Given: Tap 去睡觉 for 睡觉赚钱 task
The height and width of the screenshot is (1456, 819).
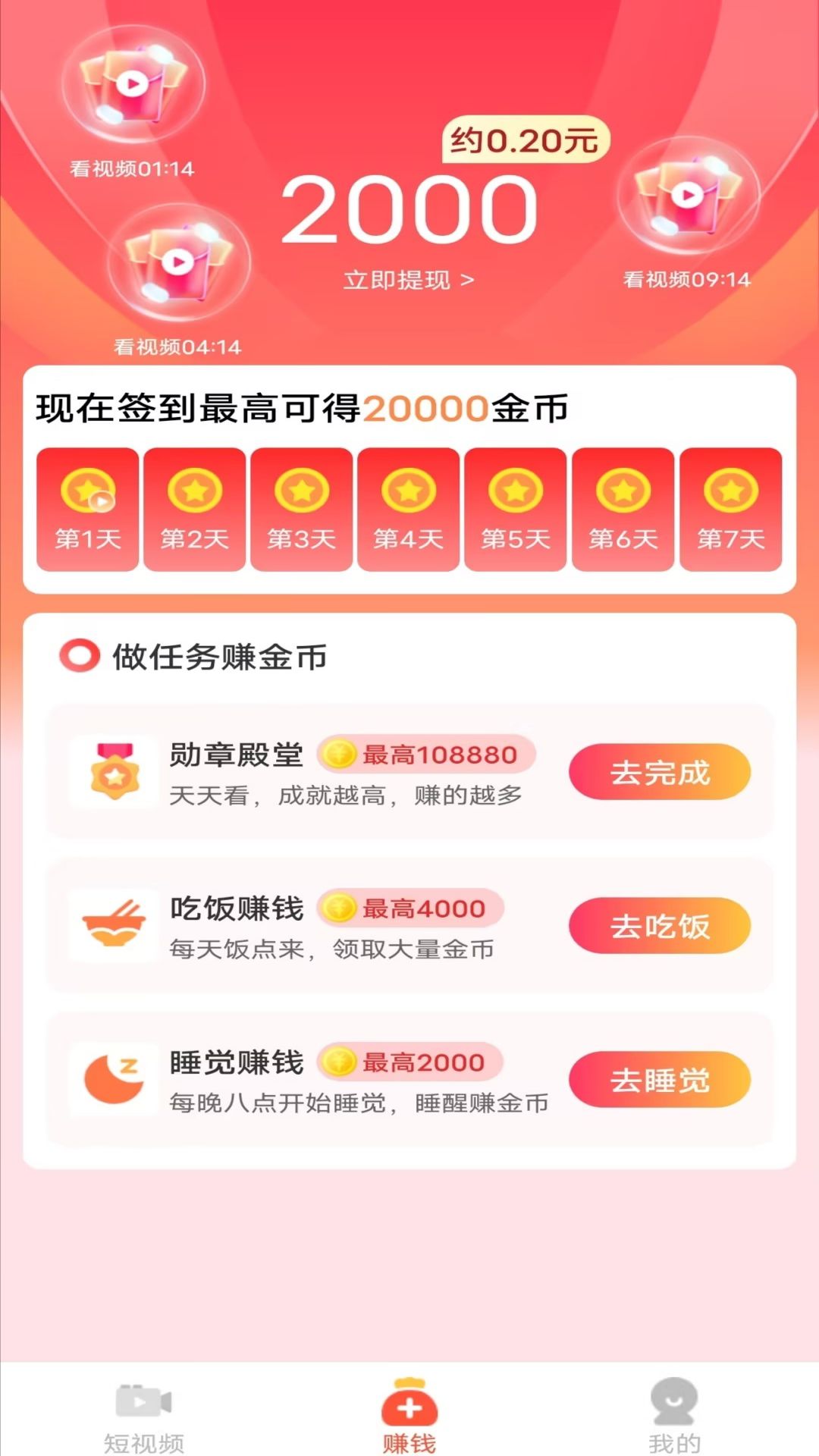Looking at the screenshot, I should (x=660, y=1080).
